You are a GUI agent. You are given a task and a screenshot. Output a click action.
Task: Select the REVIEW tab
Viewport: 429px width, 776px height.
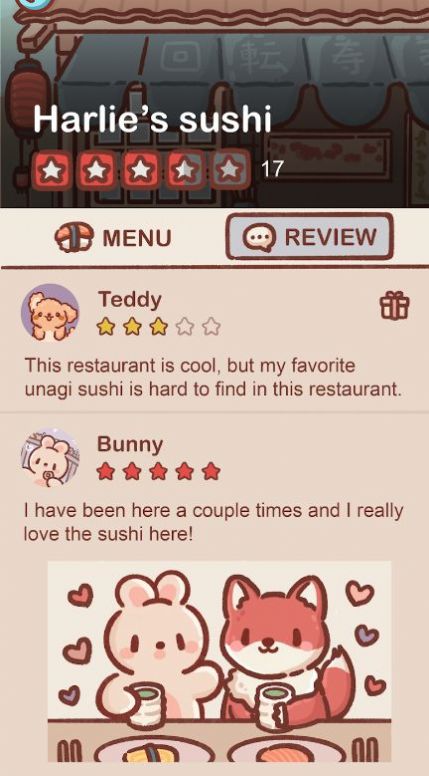(310, 237)
